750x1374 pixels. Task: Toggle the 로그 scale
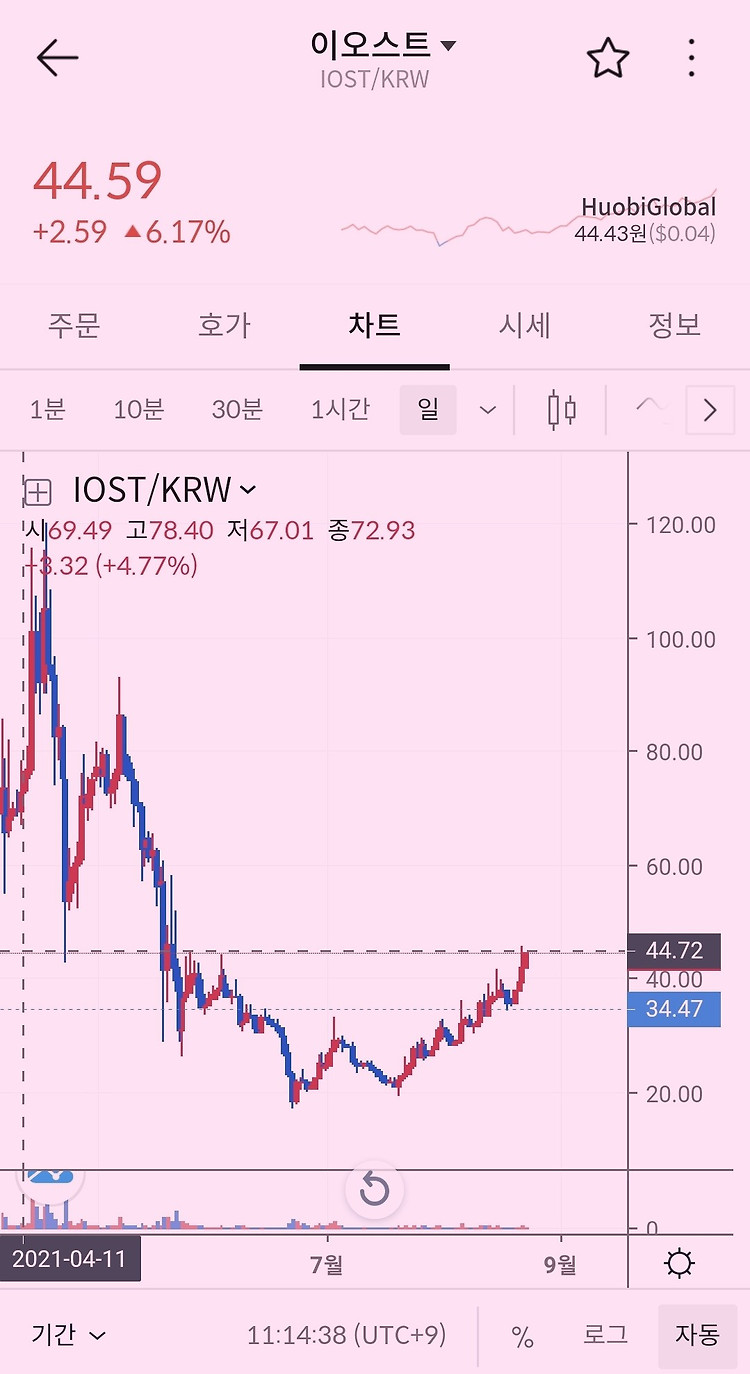point(605,1335)
